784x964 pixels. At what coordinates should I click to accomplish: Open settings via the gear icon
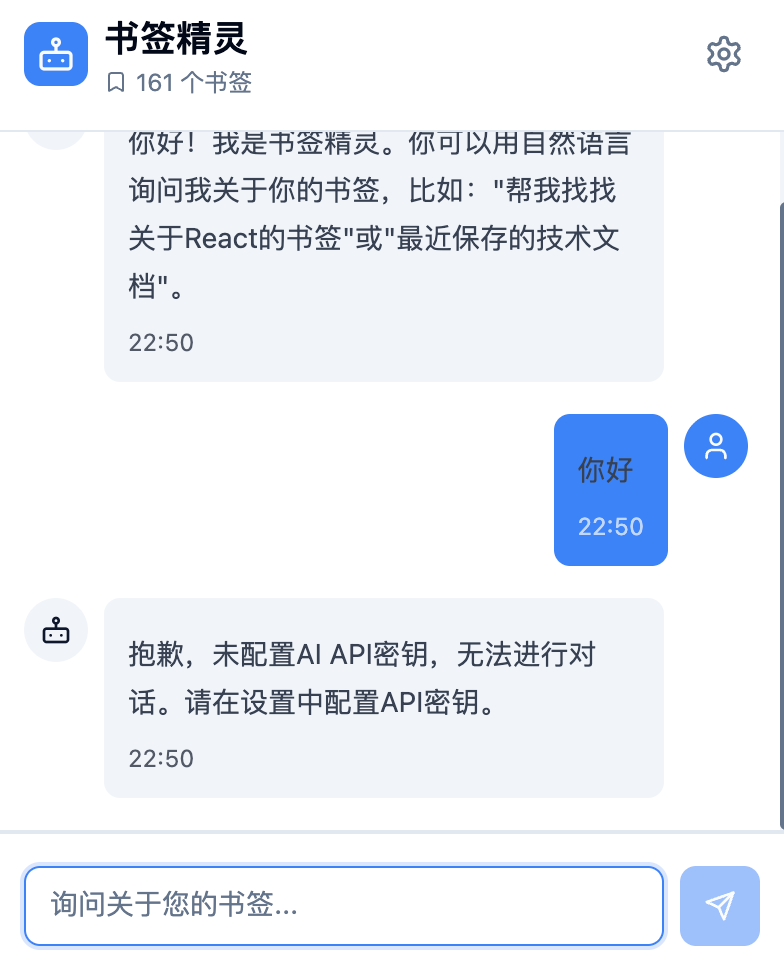(x=723, y=54)
